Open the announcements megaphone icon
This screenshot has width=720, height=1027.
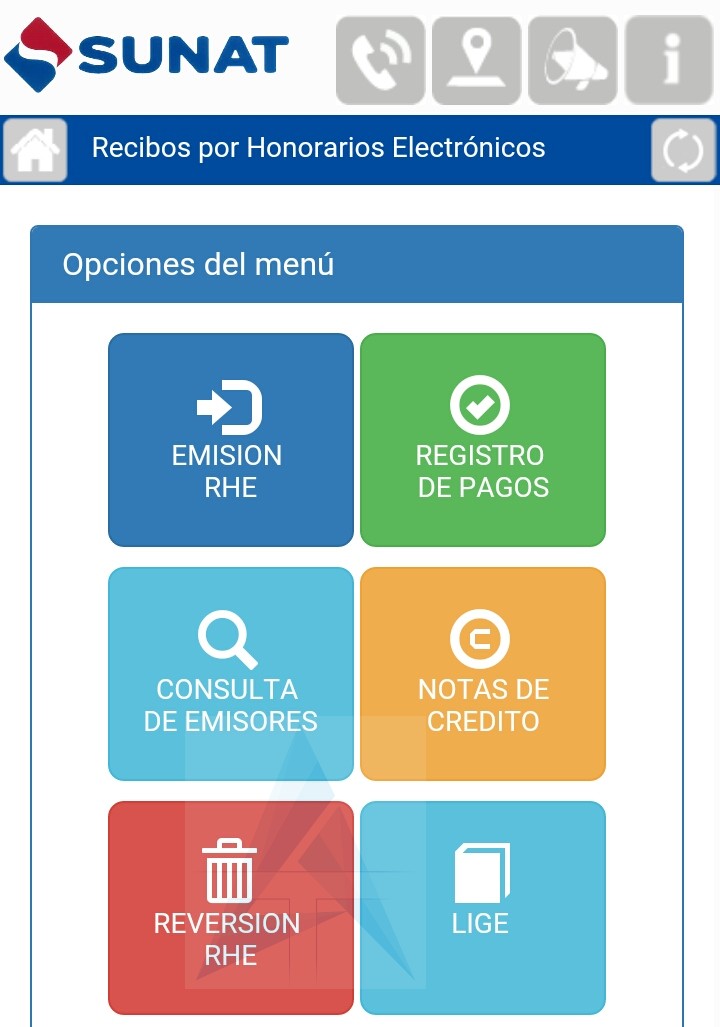coord(572,60)
